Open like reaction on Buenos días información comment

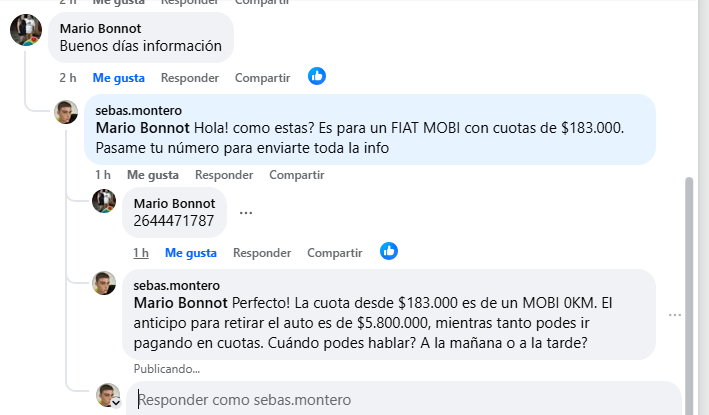(317, 76)
